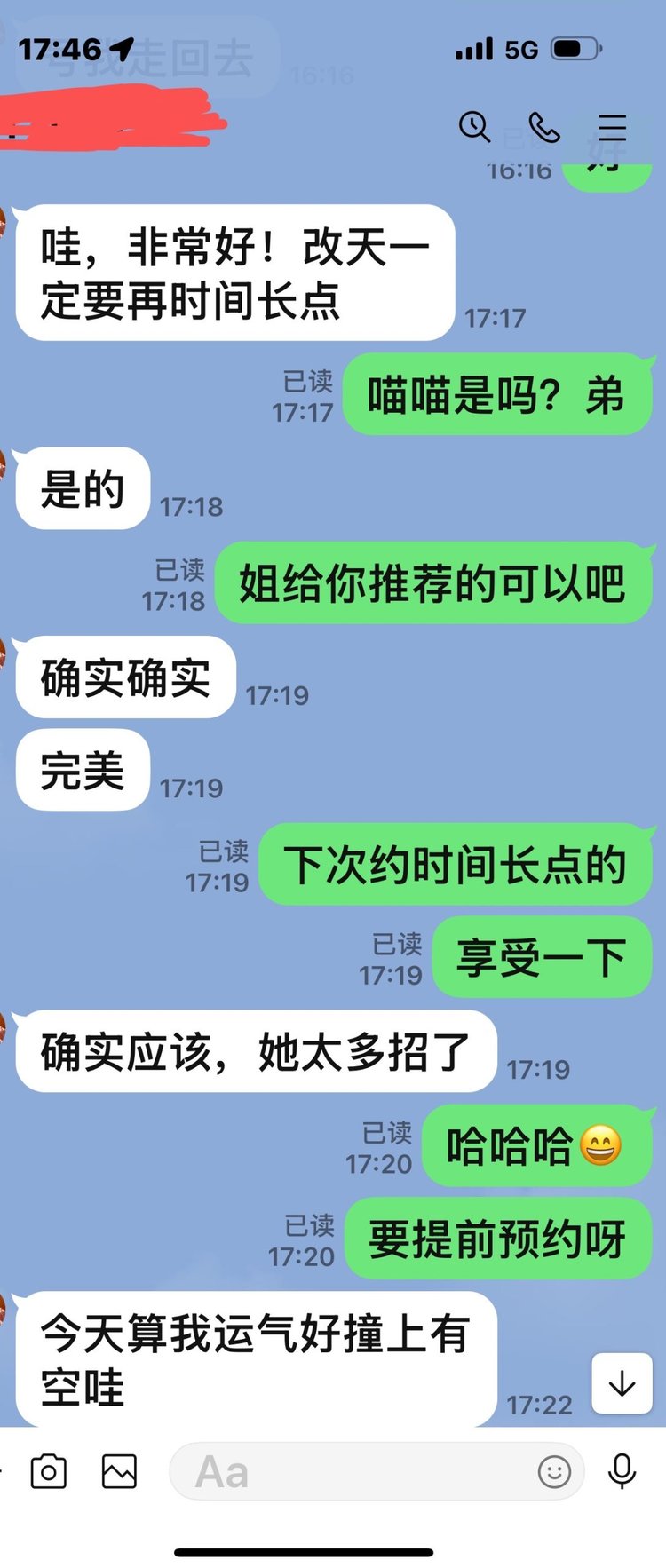Open the camera to take a photo
This screenshot has width=666, height=1568.
point(49,1471)
